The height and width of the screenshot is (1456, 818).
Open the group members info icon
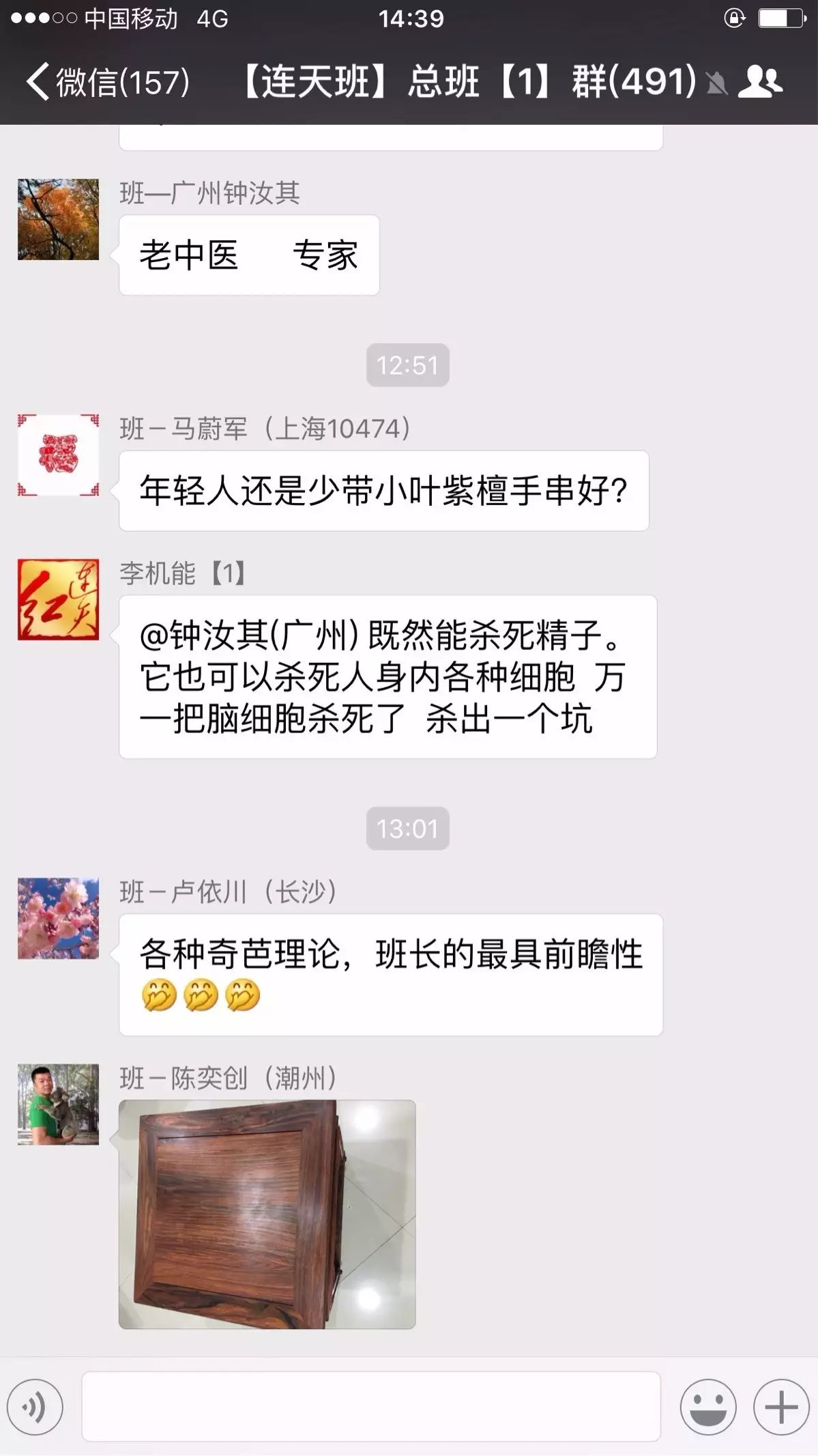[x=760, y=82]
